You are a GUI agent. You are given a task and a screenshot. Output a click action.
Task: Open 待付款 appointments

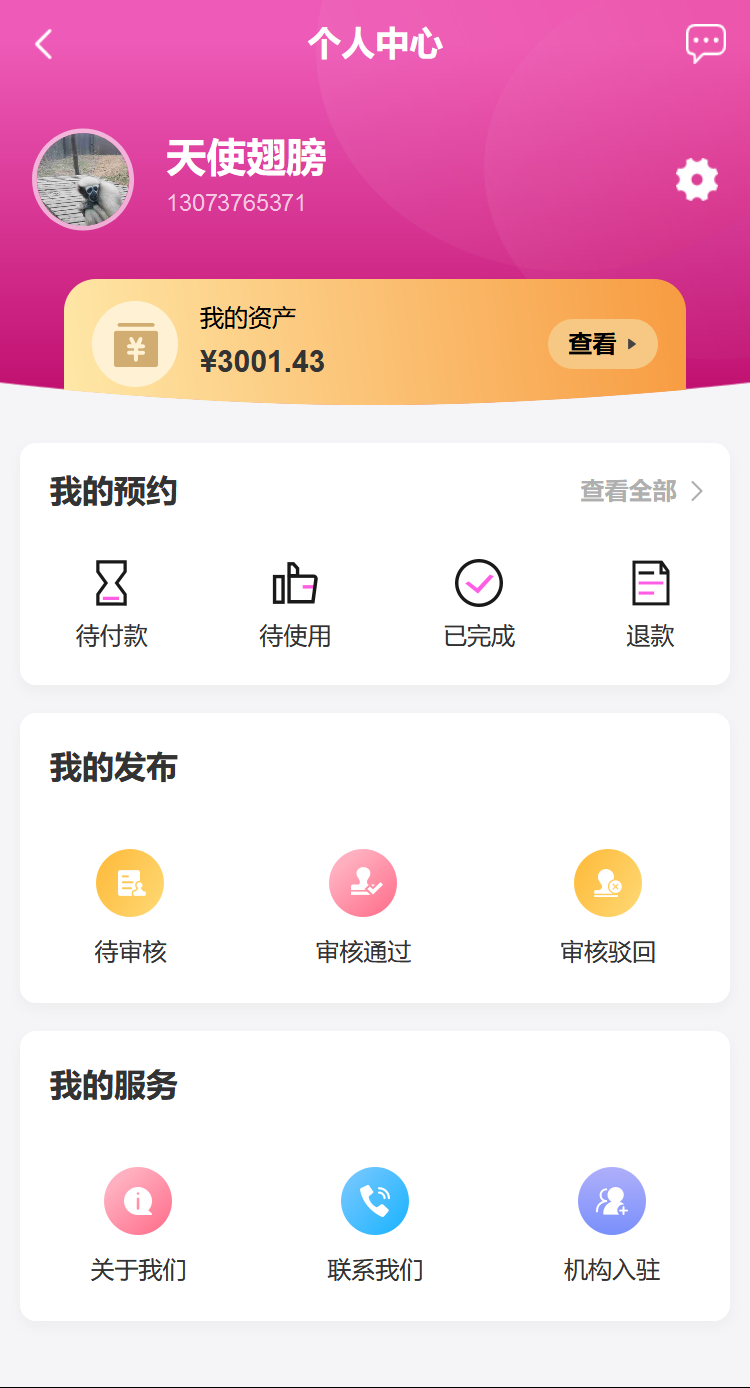[x=112, y=604]
